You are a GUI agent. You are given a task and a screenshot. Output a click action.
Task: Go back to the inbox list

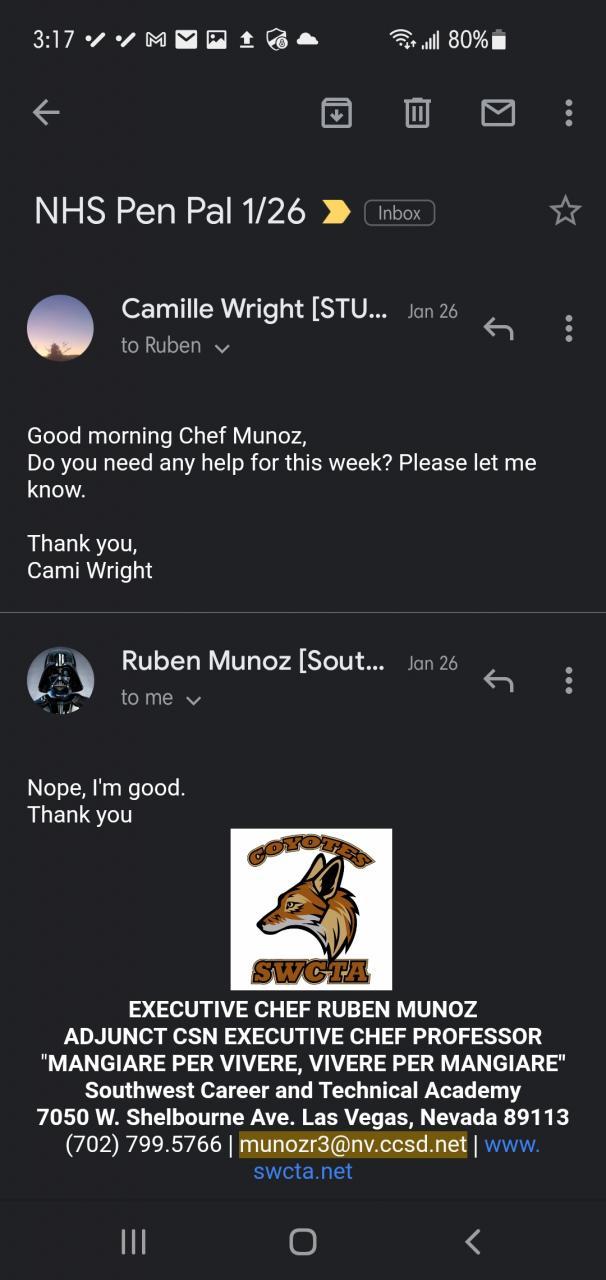(x=46, y=113)
